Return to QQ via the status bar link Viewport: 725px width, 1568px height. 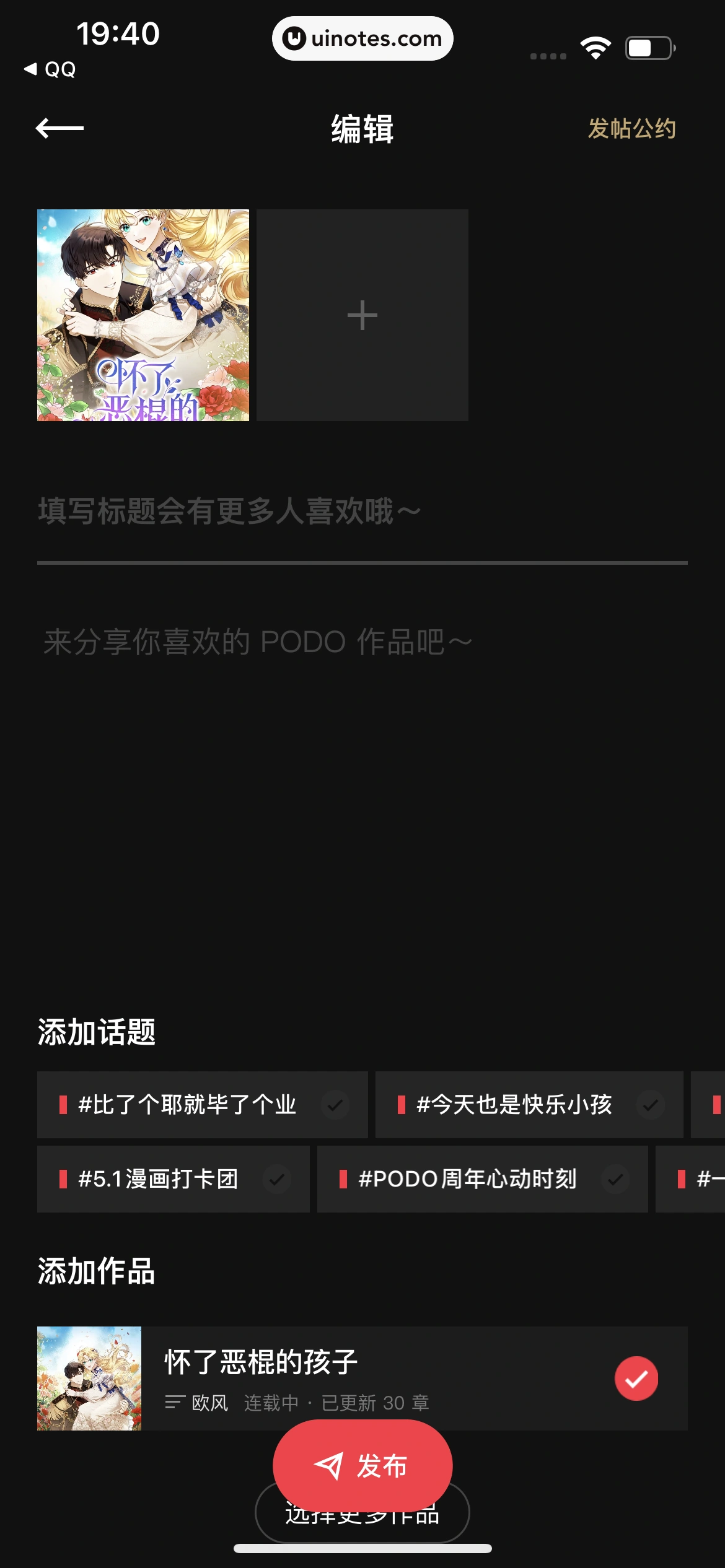click(51, 69)
